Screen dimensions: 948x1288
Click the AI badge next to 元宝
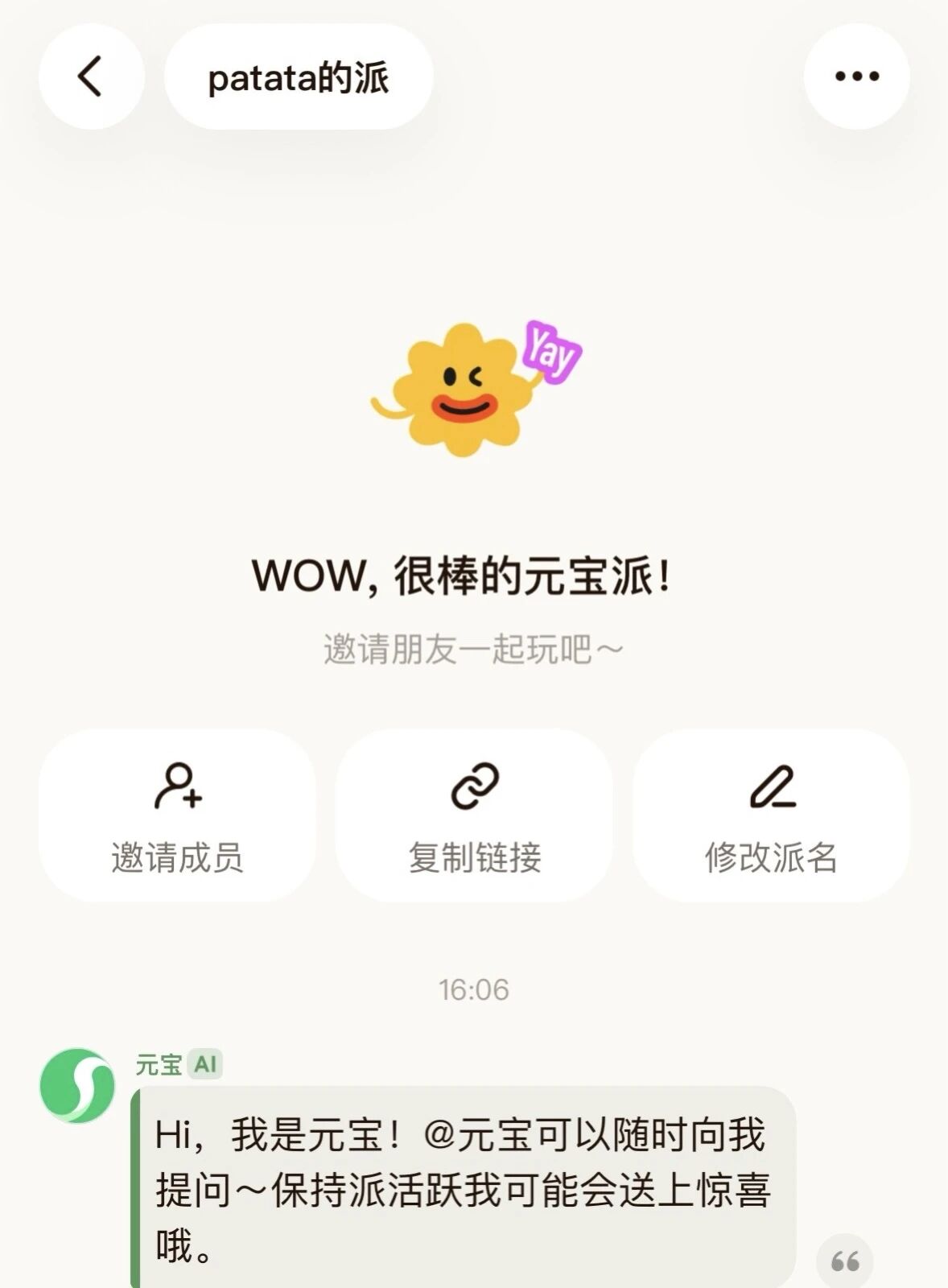tap(205, 1064)
